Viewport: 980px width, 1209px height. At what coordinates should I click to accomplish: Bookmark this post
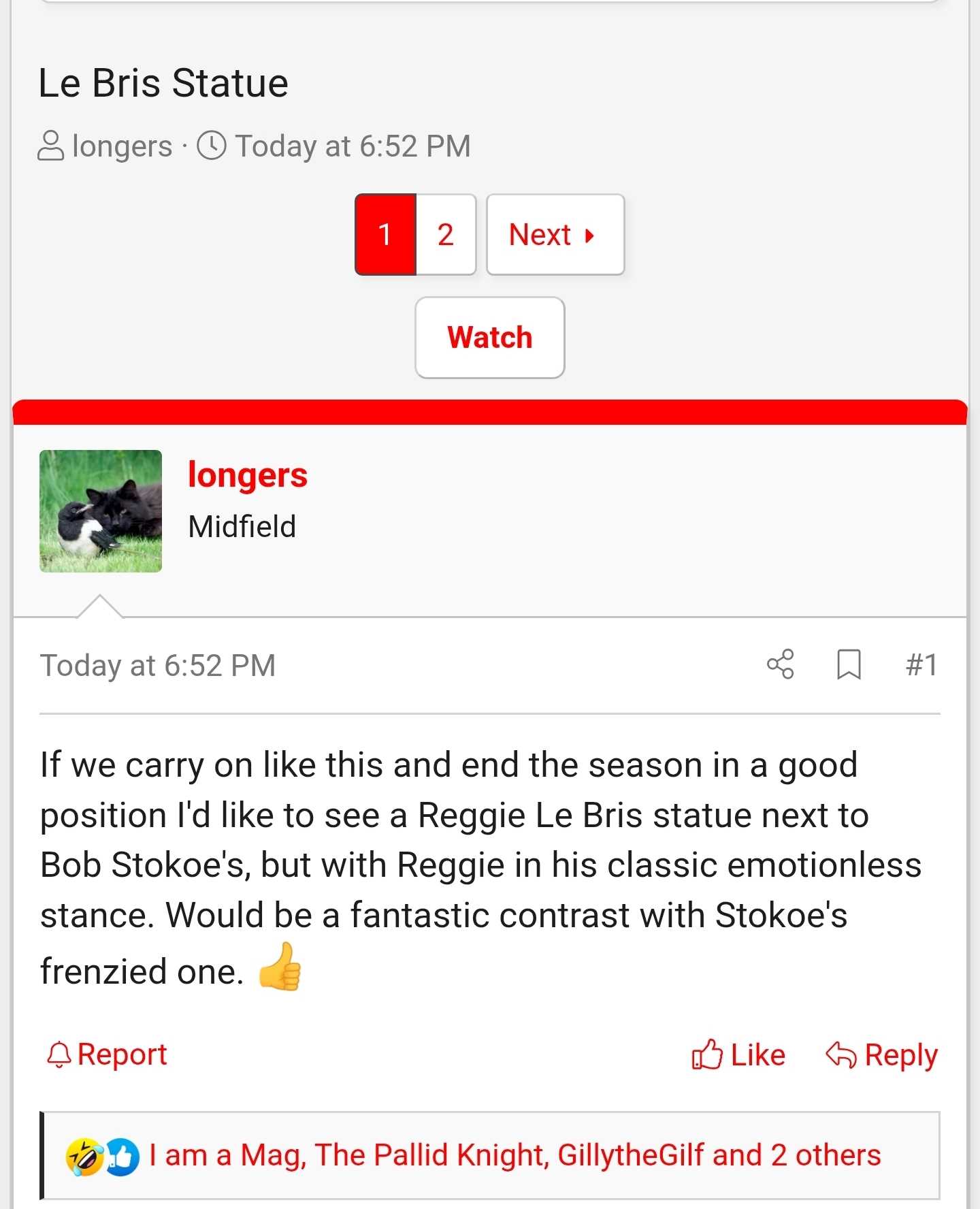pyautogui.click(x=848, y=664)
